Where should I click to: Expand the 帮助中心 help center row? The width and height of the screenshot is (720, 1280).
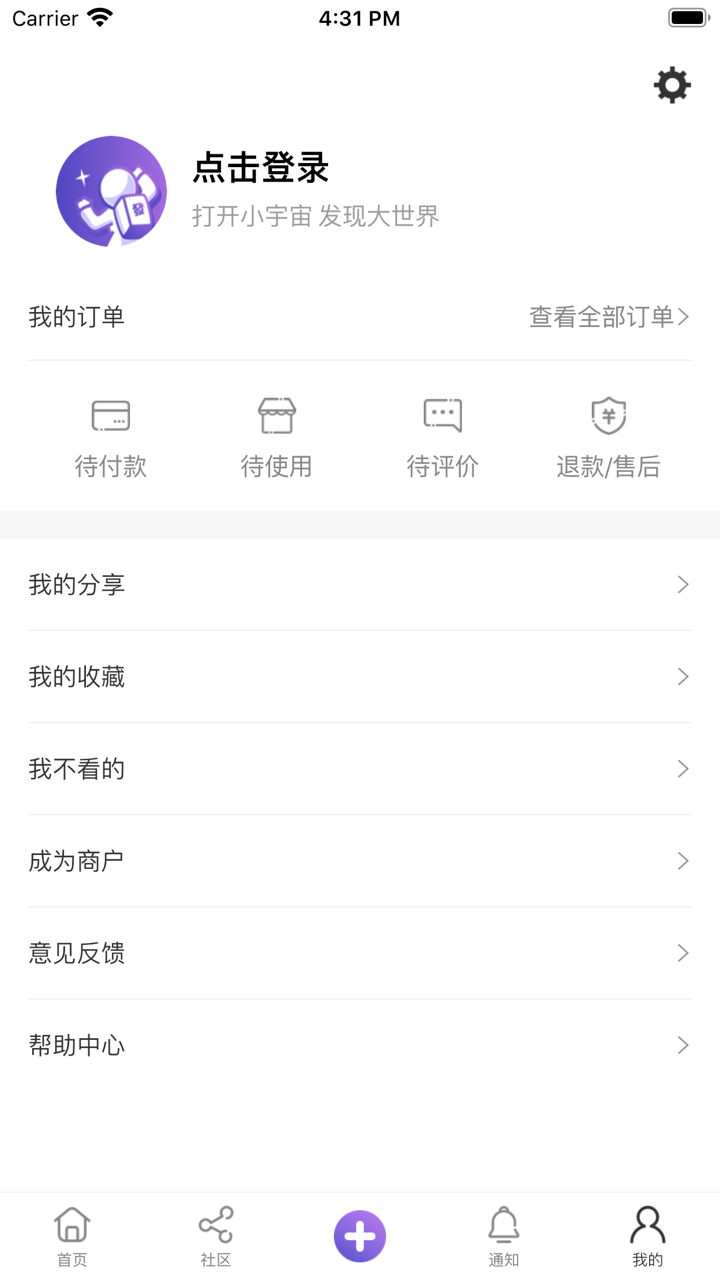(x=360, y=1045)
